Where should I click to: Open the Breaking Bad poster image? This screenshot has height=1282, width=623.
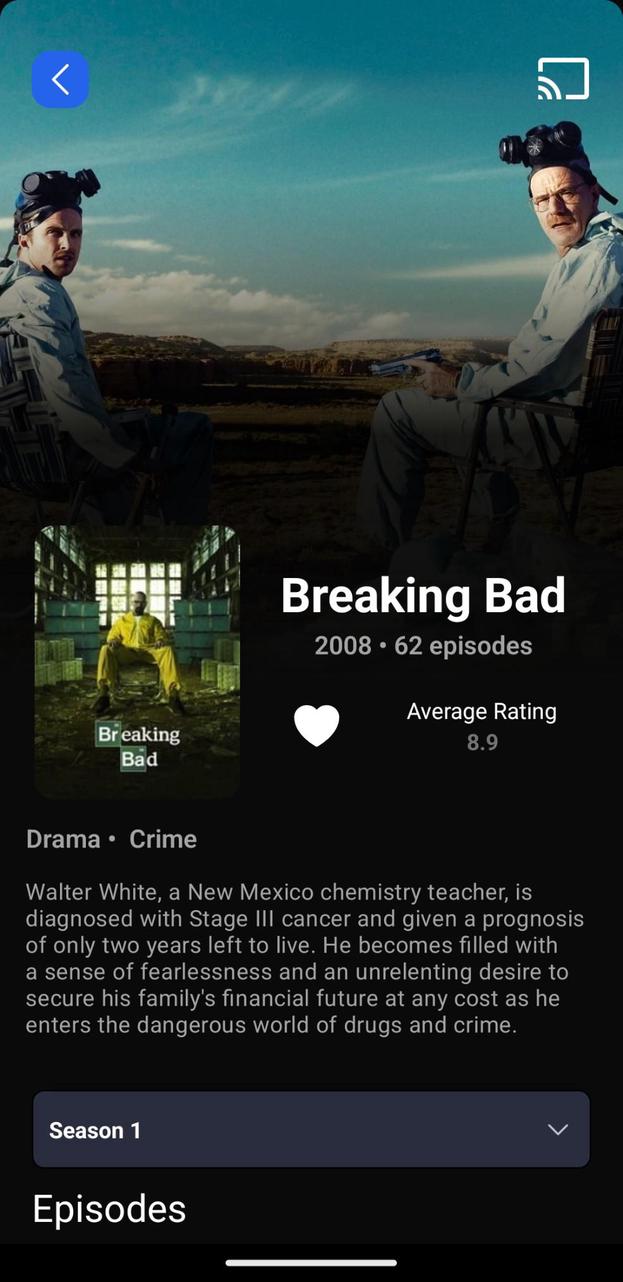137,661
